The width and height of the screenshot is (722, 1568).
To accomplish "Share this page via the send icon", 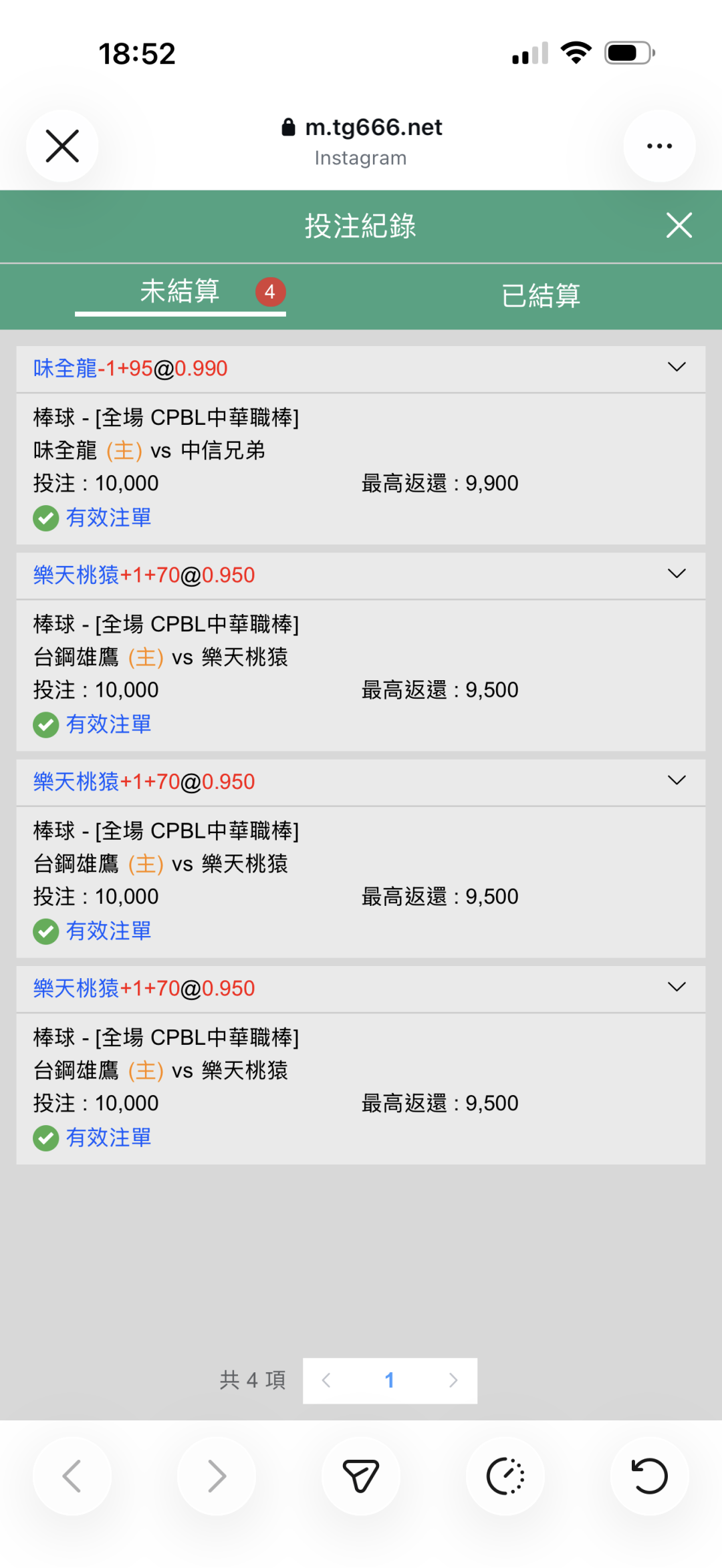I will [x=361, y=1476].
